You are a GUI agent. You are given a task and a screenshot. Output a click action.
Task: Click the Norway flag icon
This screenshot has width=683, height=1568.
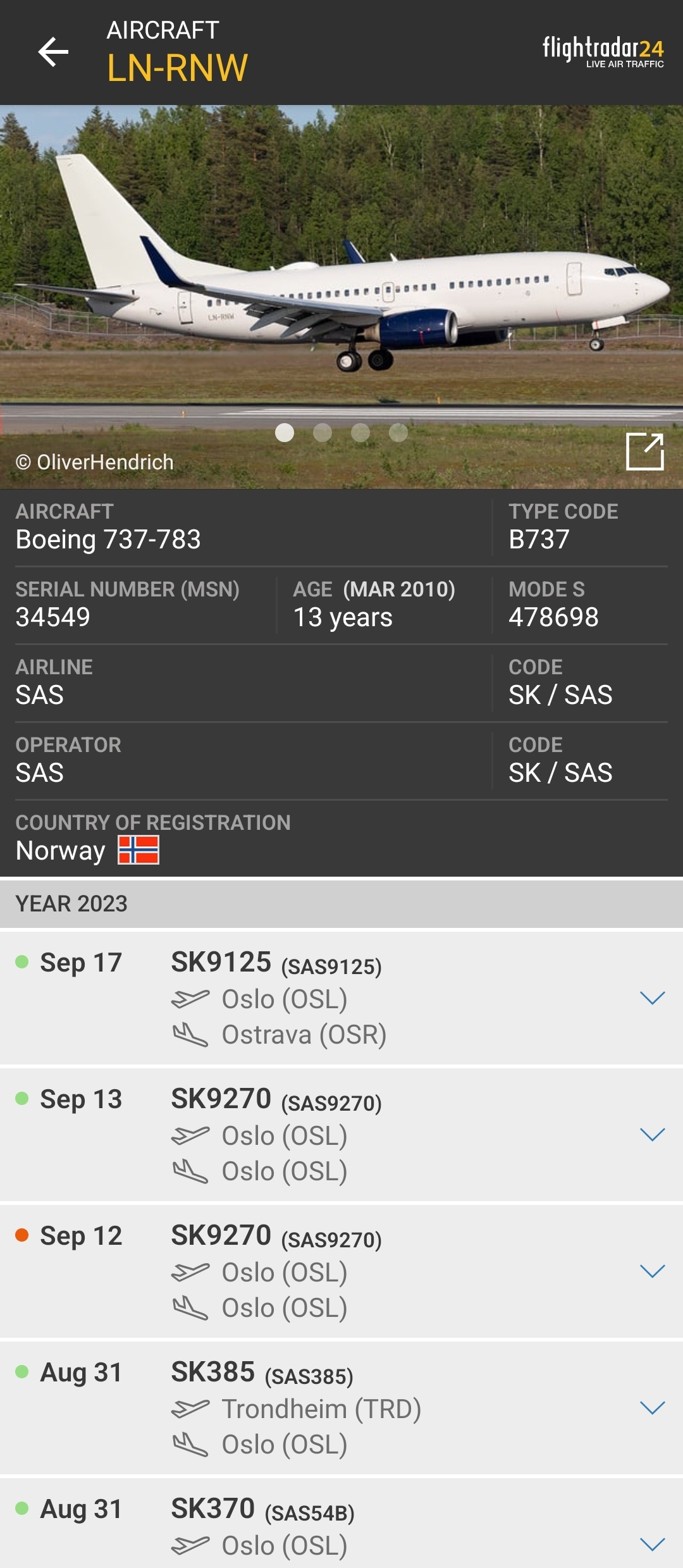click(138, 851)
